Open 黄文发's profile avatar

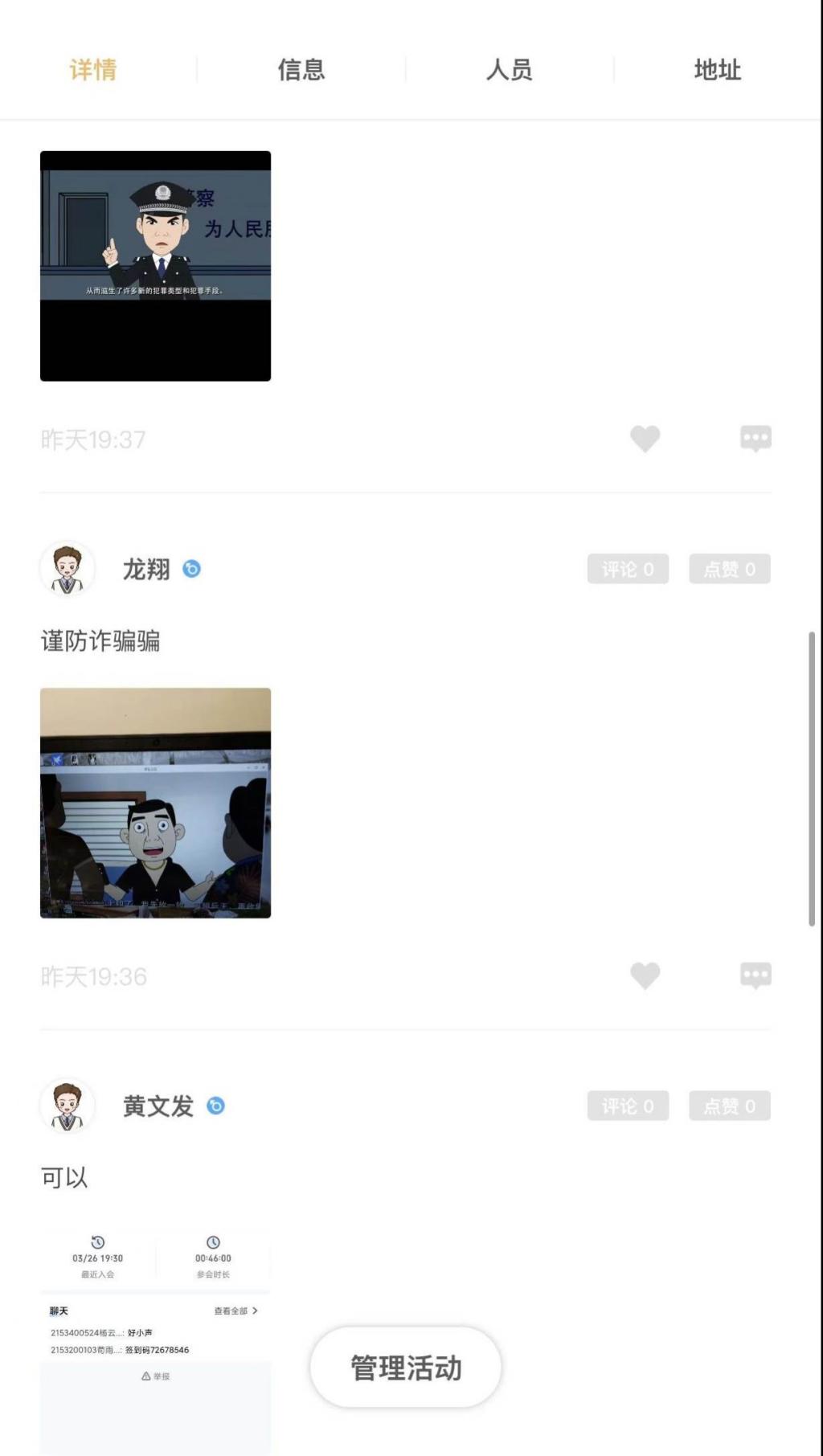(x=68, y=1106)
